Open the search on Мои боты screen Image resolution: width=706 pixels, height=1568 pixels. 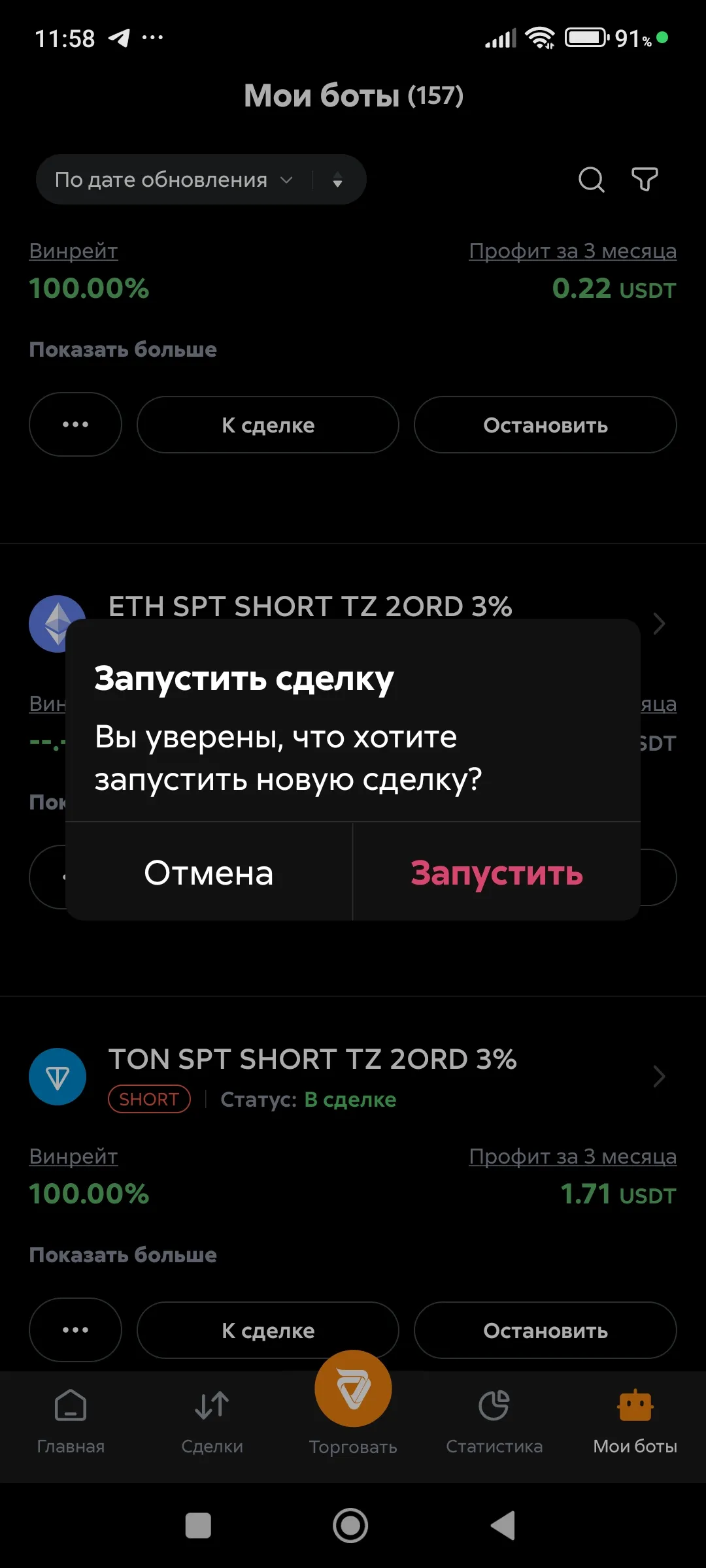(590, 180)
